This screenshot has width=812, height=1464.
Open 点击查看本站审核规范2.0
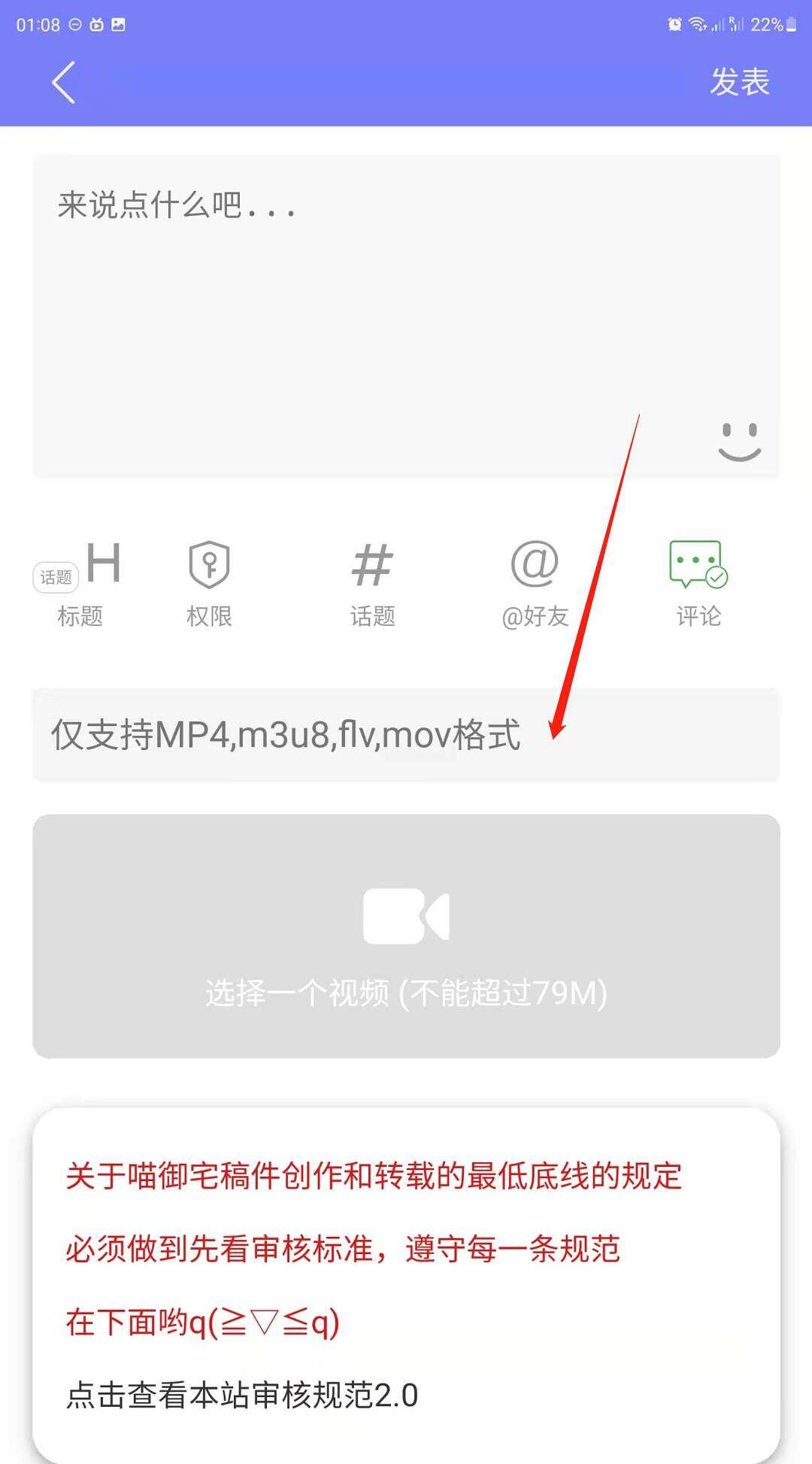[x=242, y=1396]
